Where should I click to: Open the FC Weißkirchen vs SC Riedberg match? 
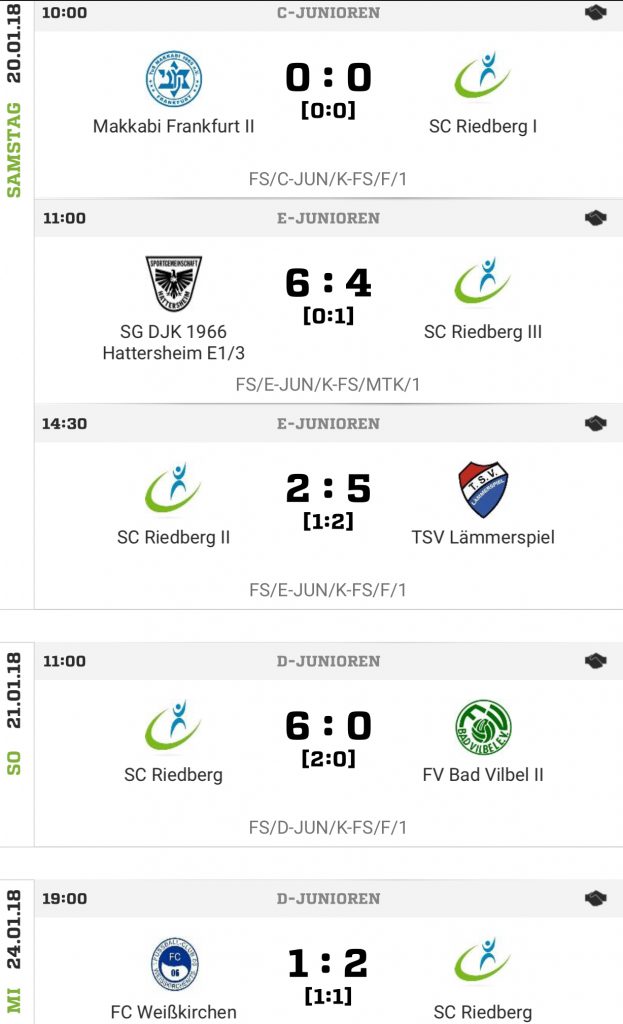click(328, 975)
